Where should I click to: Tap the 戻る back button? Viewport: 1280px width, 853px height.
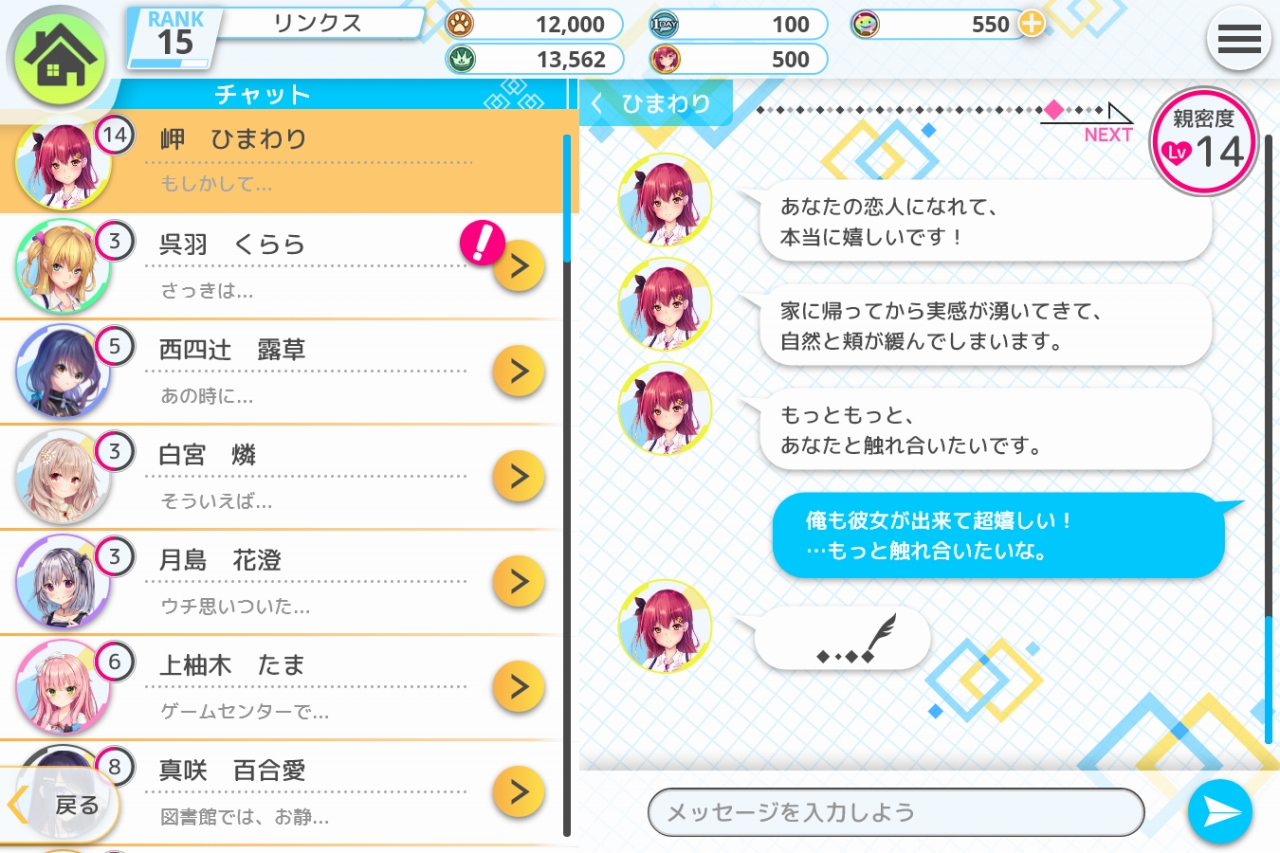point(62,805)
